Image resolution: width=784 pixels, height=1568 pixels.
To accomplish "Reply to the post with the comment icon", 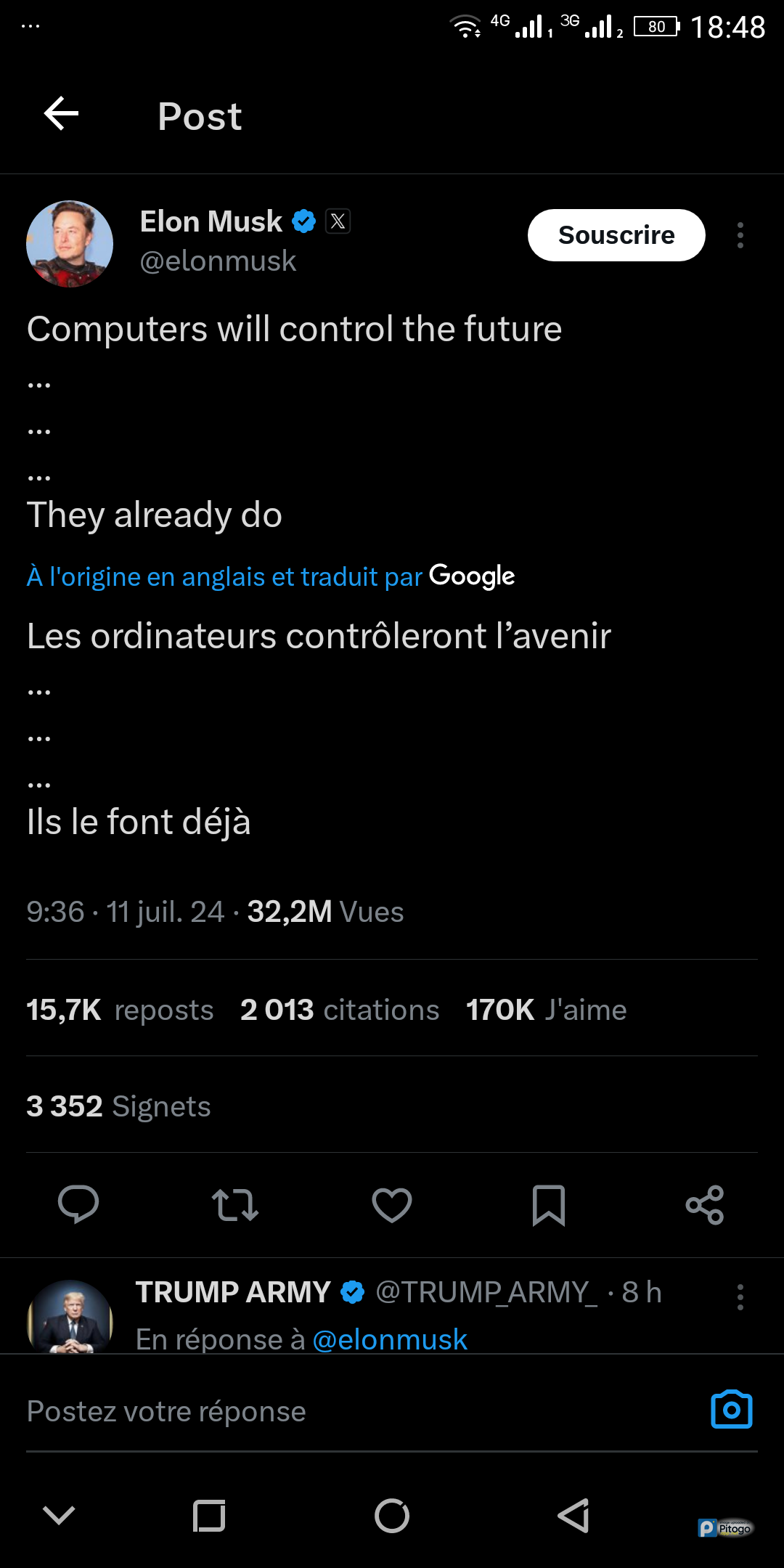I will click(x=78, y=1205).
